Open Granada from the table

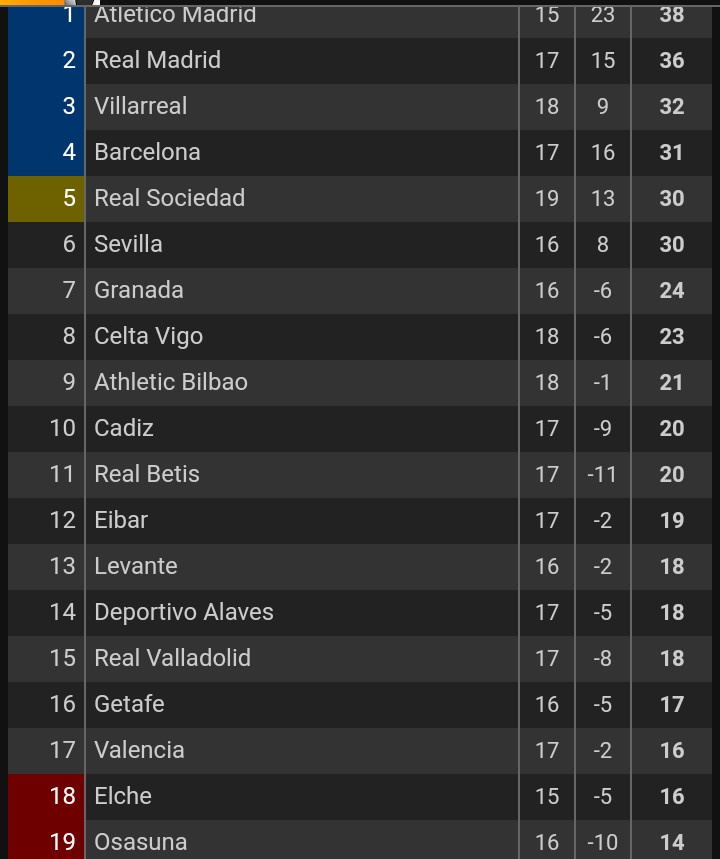139,290
